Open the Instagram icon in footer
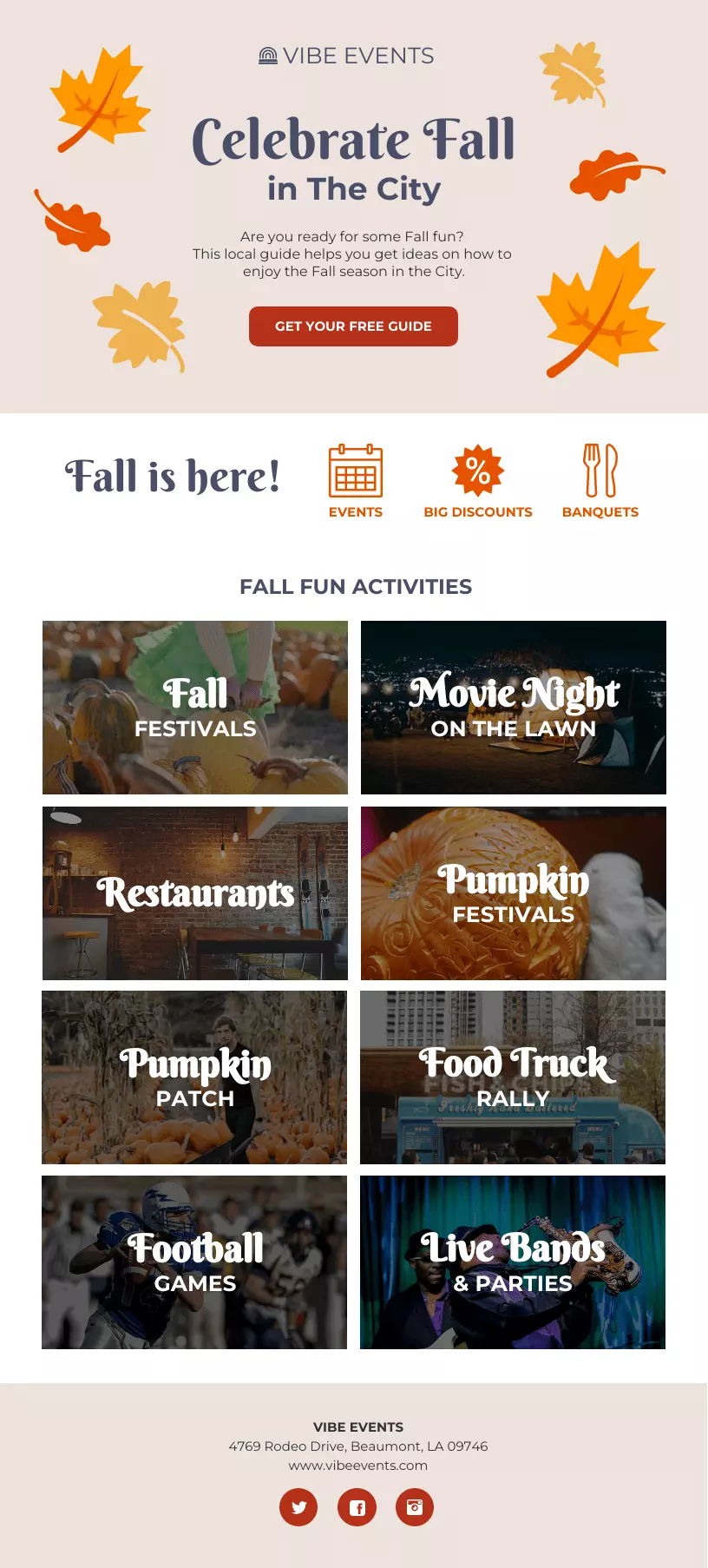This screenshot has height=1568, width=708. (x=415, y=1507)
